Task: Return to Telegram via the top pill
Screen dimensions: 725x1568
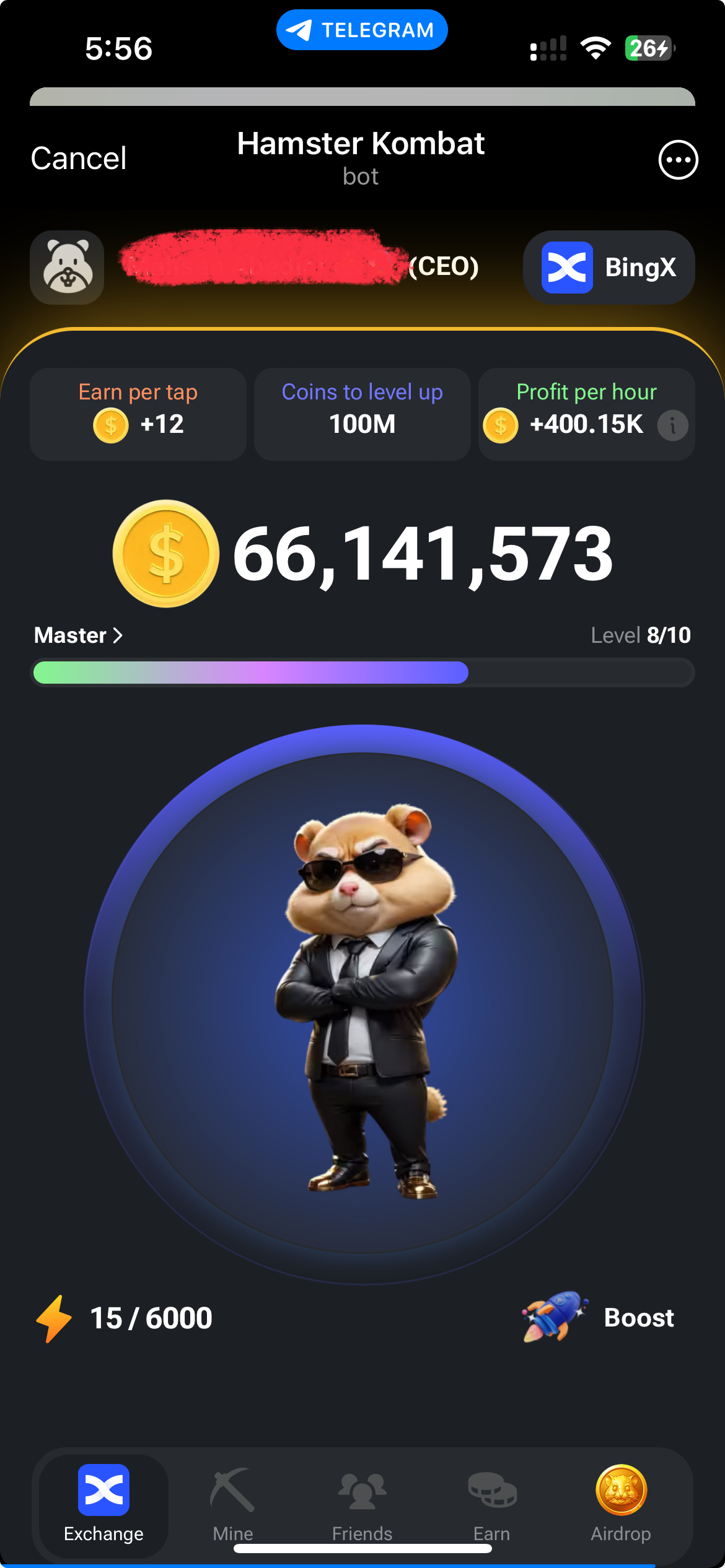Action: pos(362,30)
